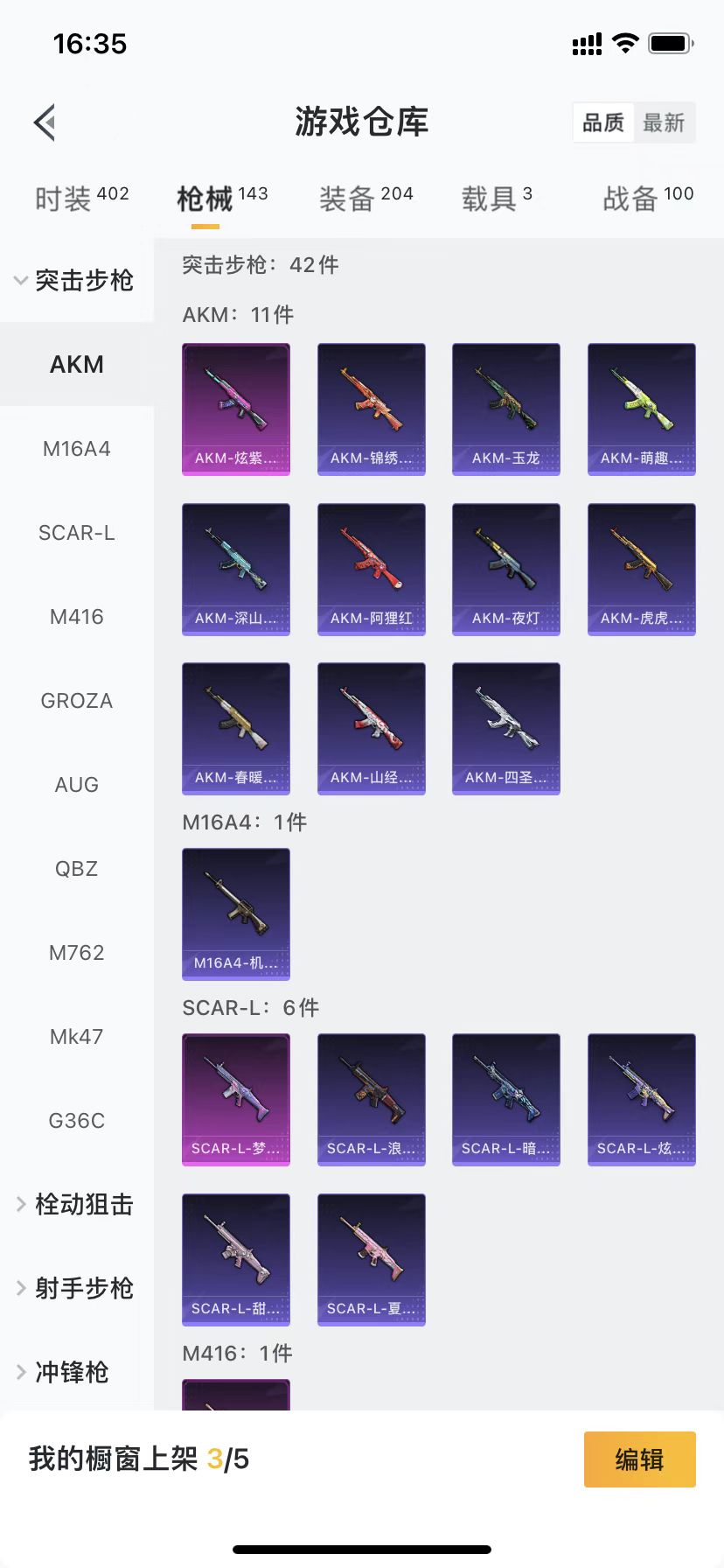
Task: Open the AKM-阿狸红 skin
Action: pos(372,570)
